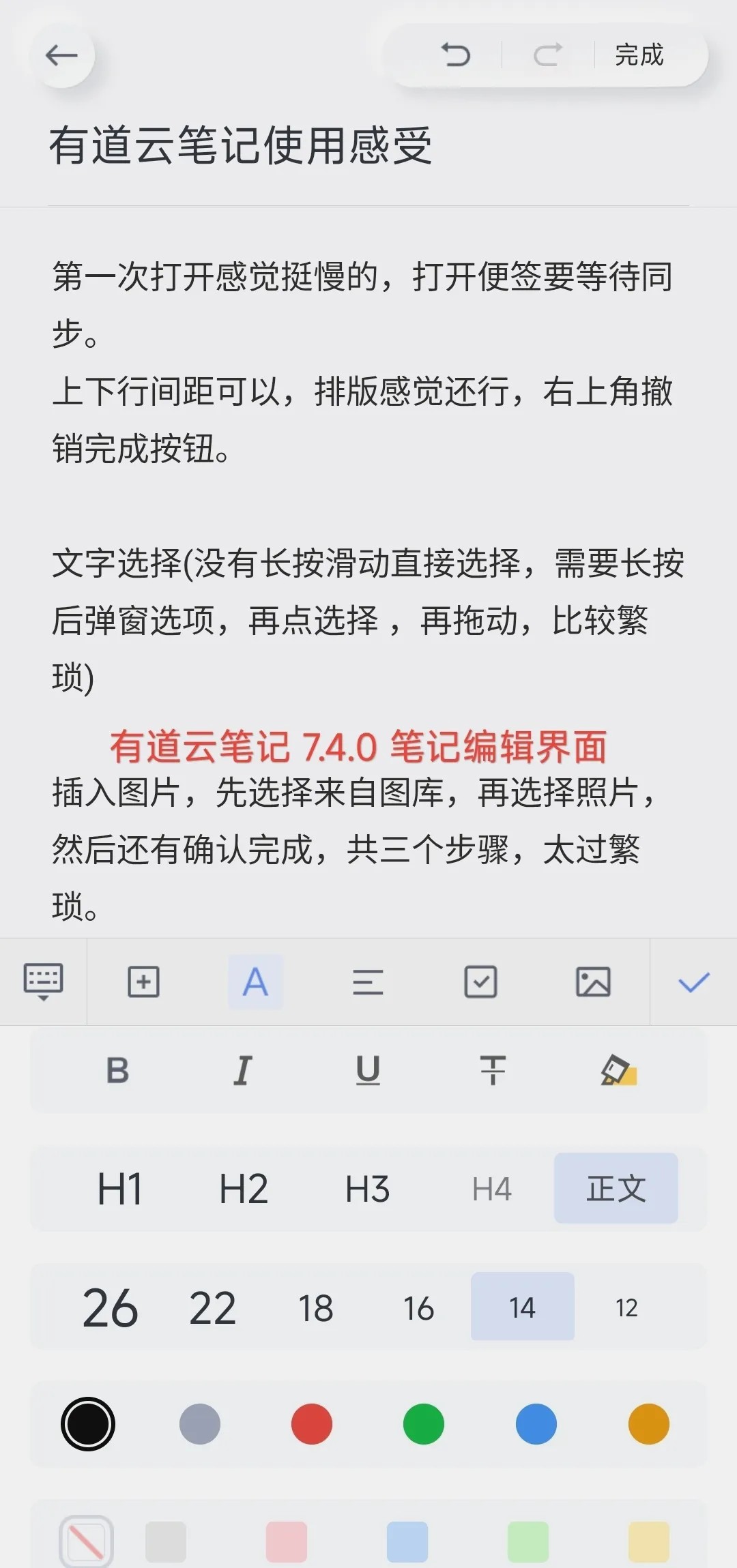737x1568 pixels.
Task: Go back using the back arrow
Action: [62, 56]
